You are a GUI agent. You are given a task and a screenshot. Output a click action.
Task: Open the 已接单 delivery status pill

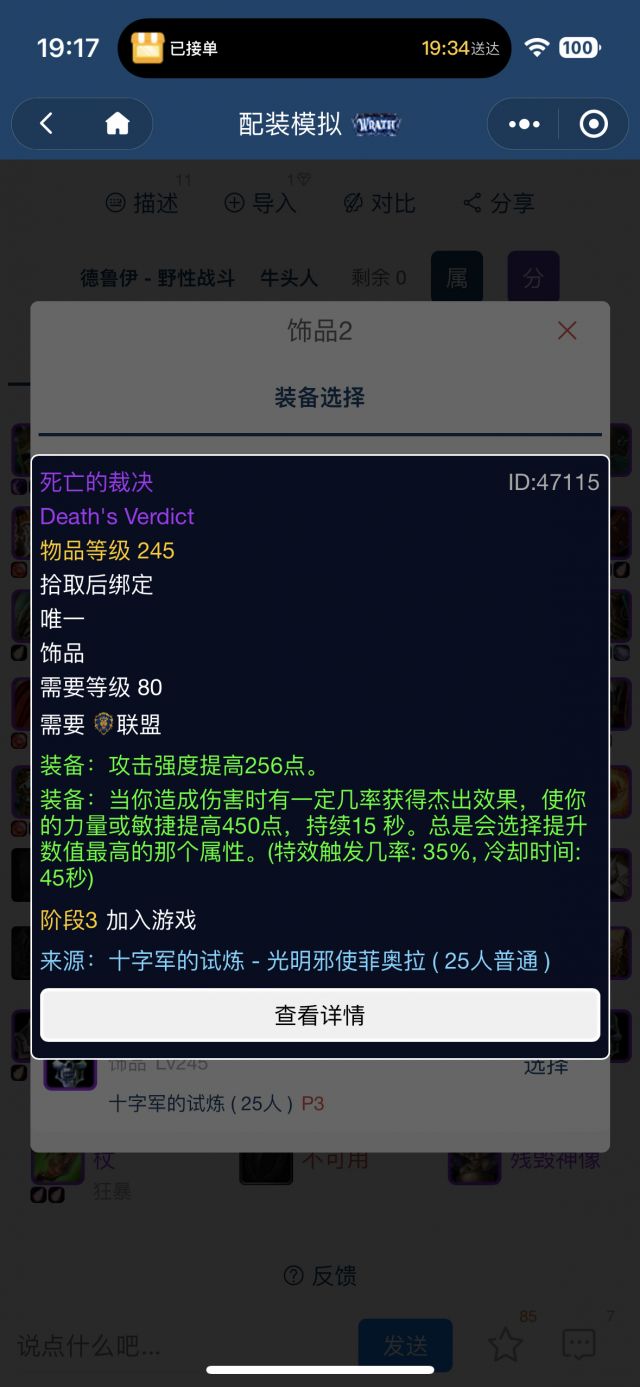click(x=314, y=48)
